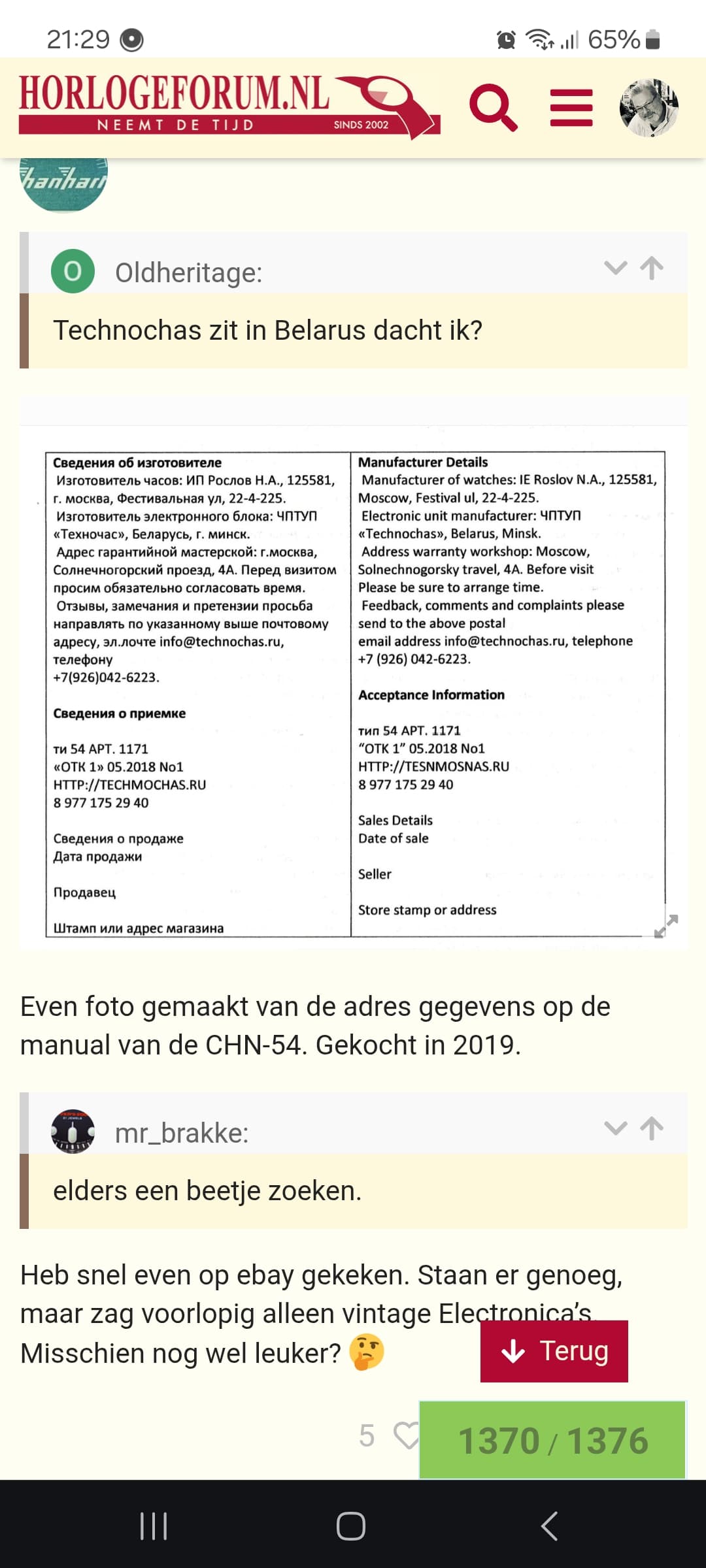Image resolution: width=706 pixels, height=1568 pixels.
Task: Open the search magnifier in the header
Action: pos(494,107)
